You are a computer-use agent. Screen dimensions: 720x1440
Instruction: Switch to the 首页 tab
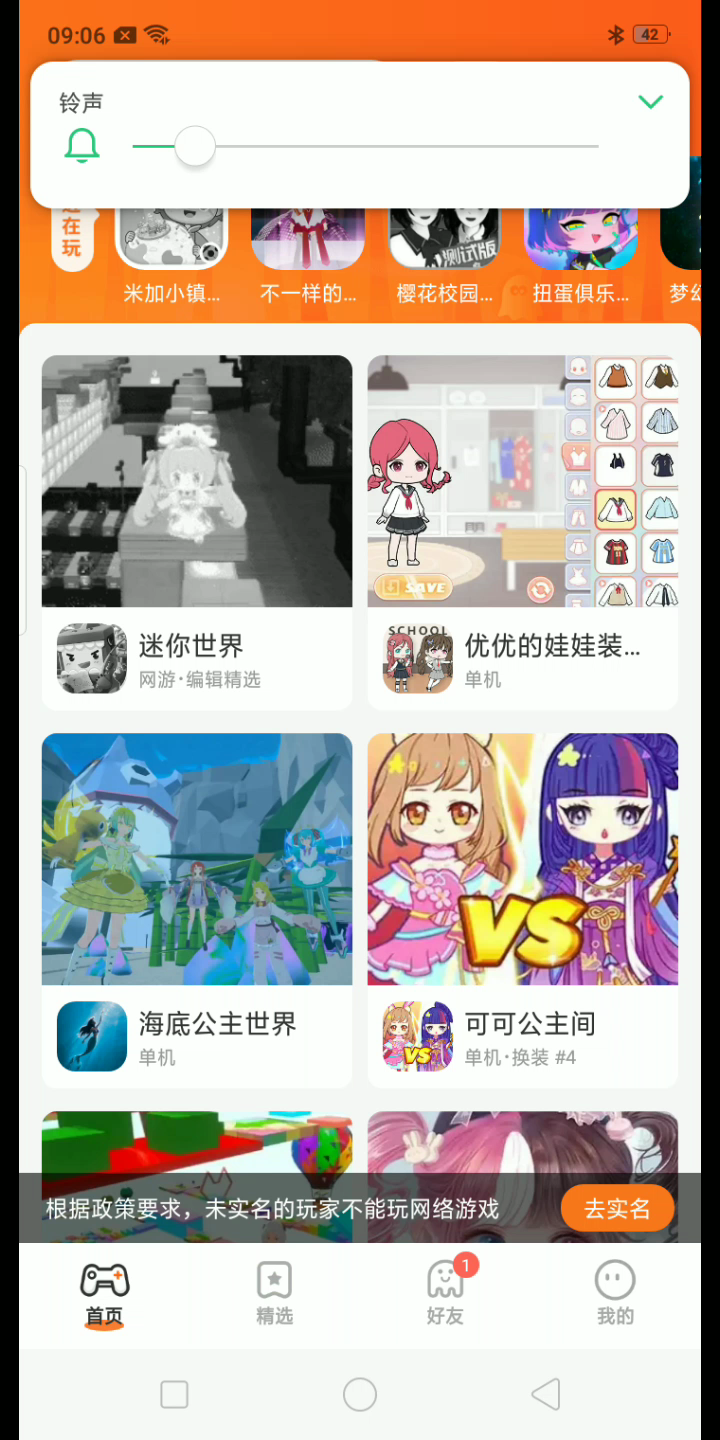click(104, 1294)
